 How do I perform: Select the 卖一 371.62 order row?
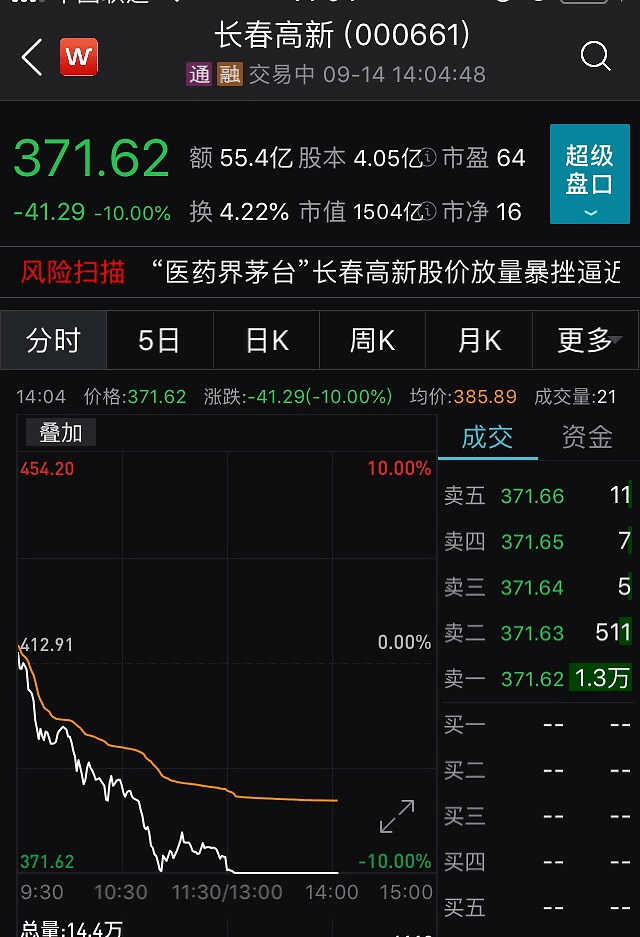537,679
